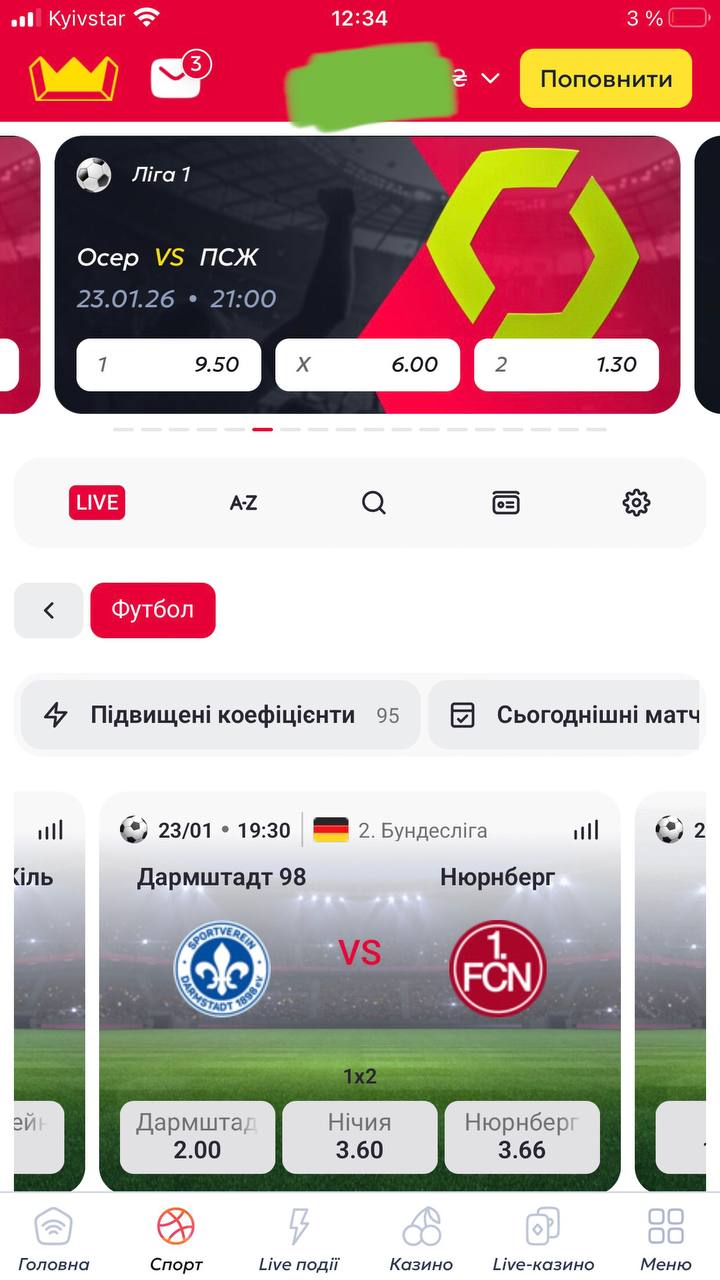Tap the Поповнити deposit button

(605, 79)
